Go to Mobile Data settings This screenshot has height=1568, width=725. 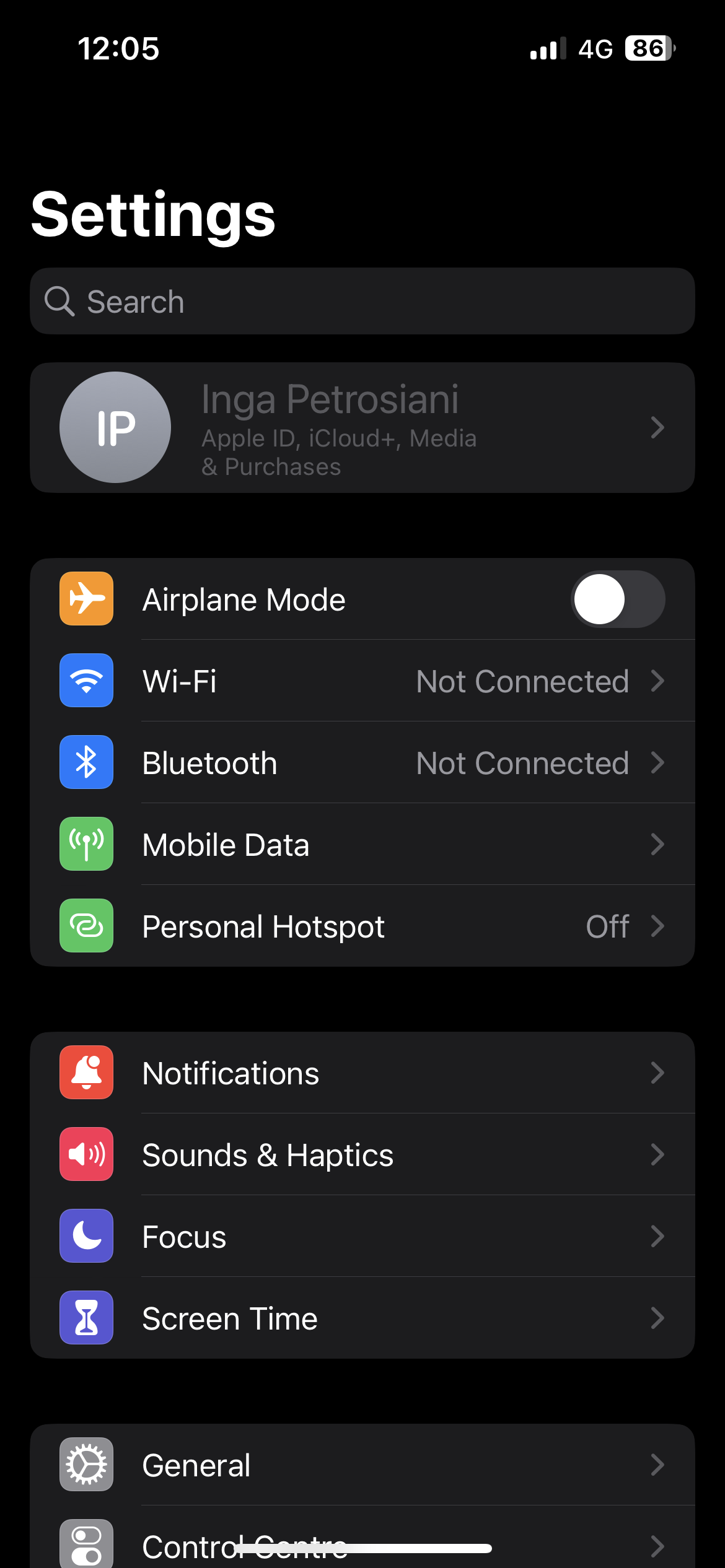362,845
